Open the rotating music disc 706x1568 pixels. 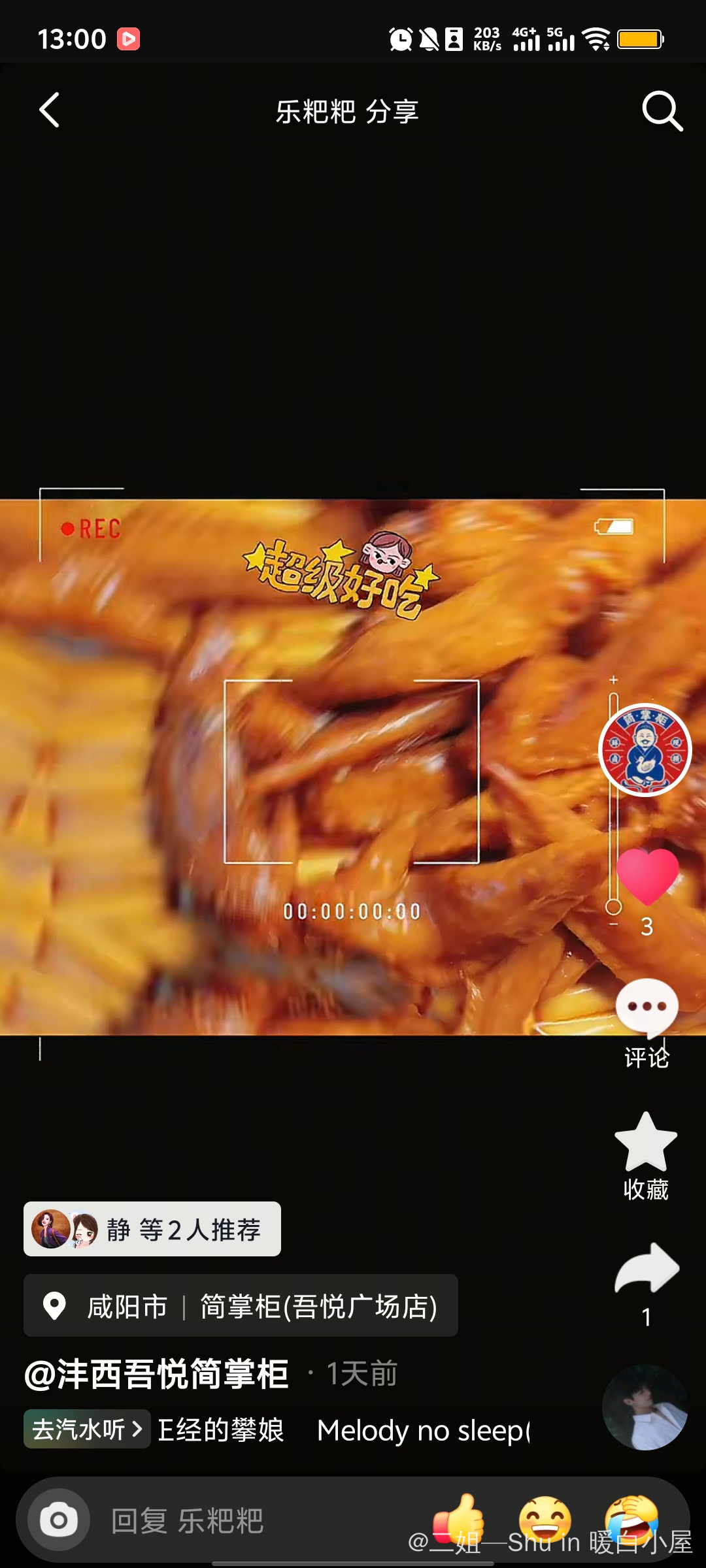(645, 1407)
